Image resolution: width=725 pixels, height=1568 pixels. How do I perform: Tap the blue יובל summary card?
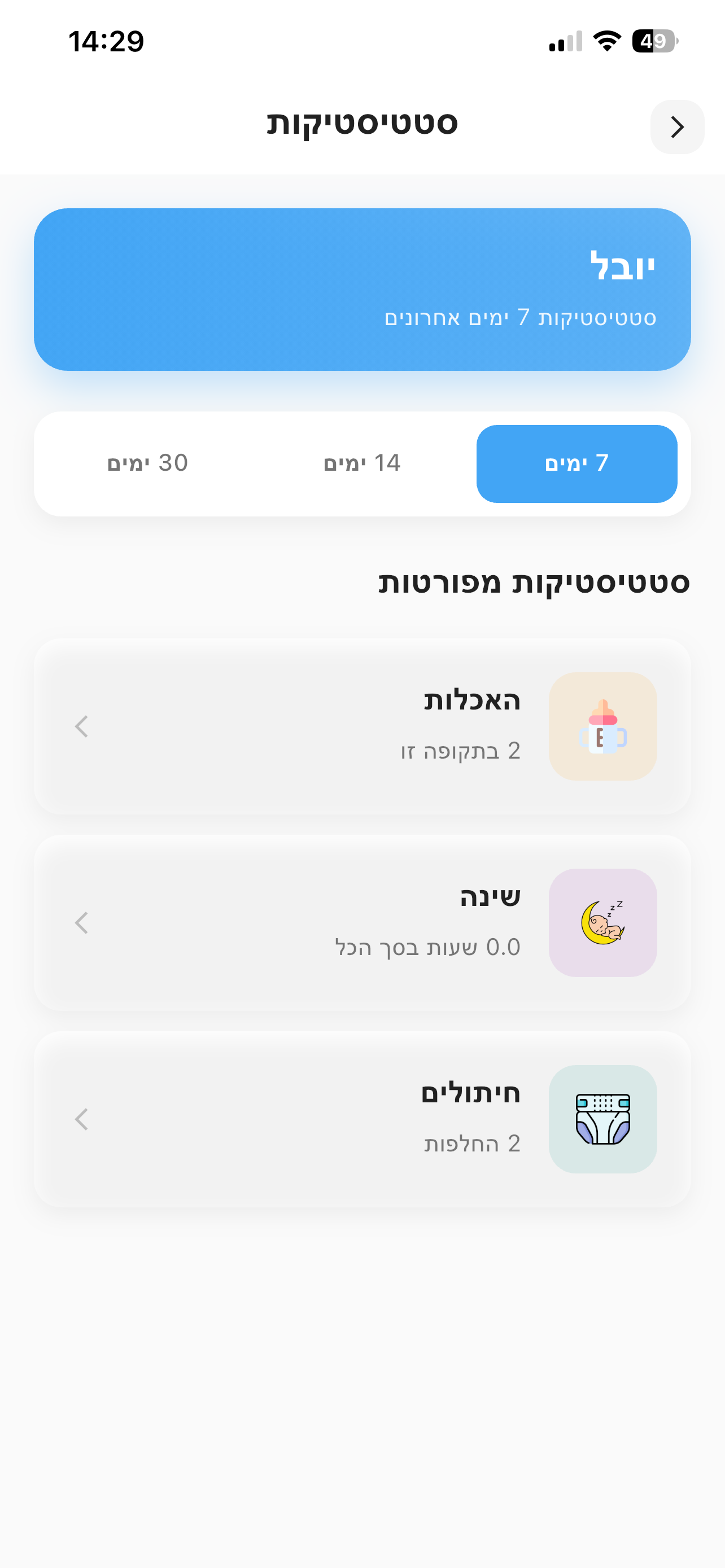coord(362,289)
